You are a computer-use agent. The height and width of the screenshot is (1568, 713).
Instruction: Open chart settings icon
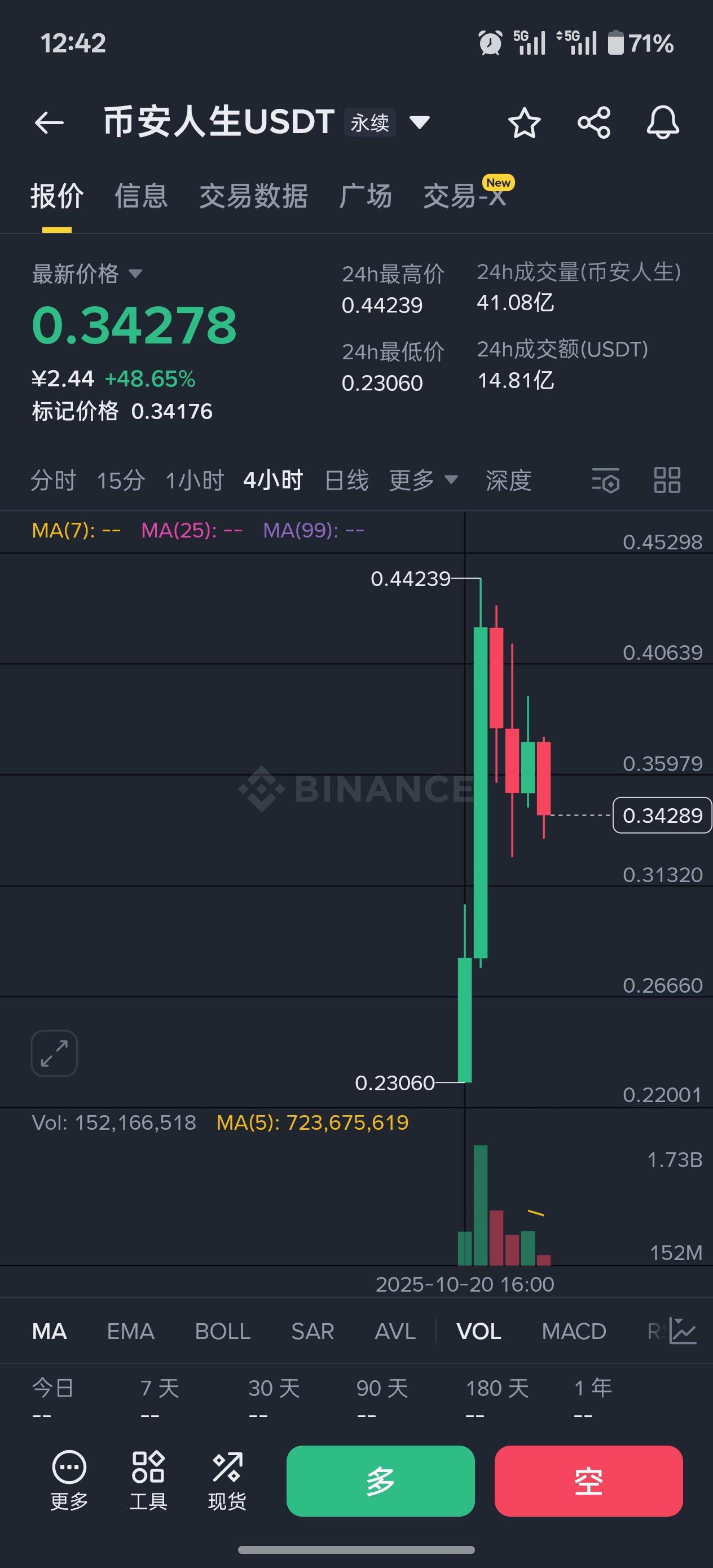606,480
